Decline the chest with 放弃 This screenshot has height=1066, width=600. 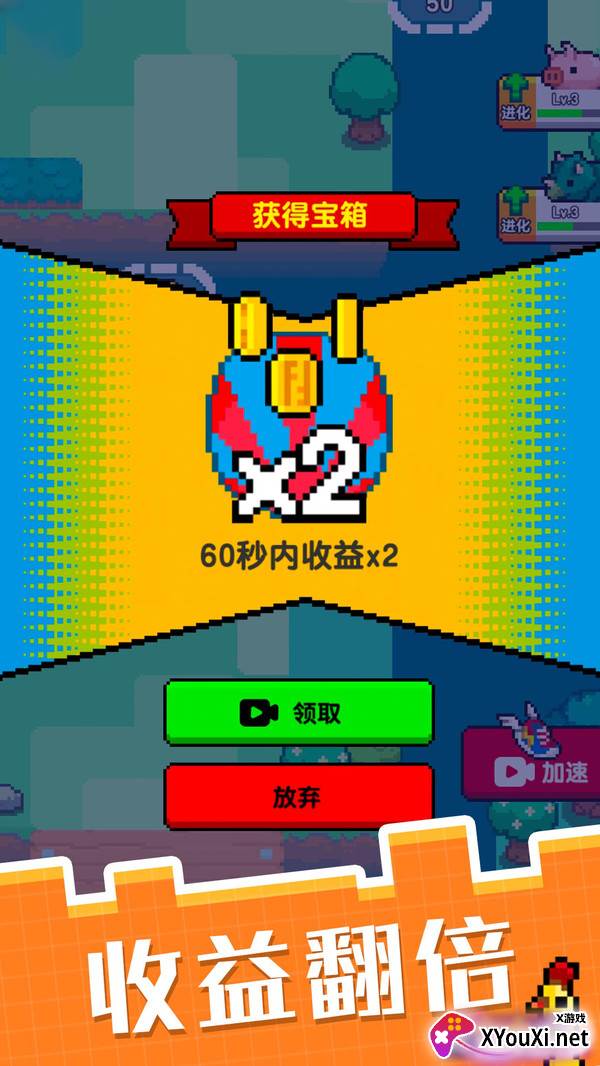(299, 796)
